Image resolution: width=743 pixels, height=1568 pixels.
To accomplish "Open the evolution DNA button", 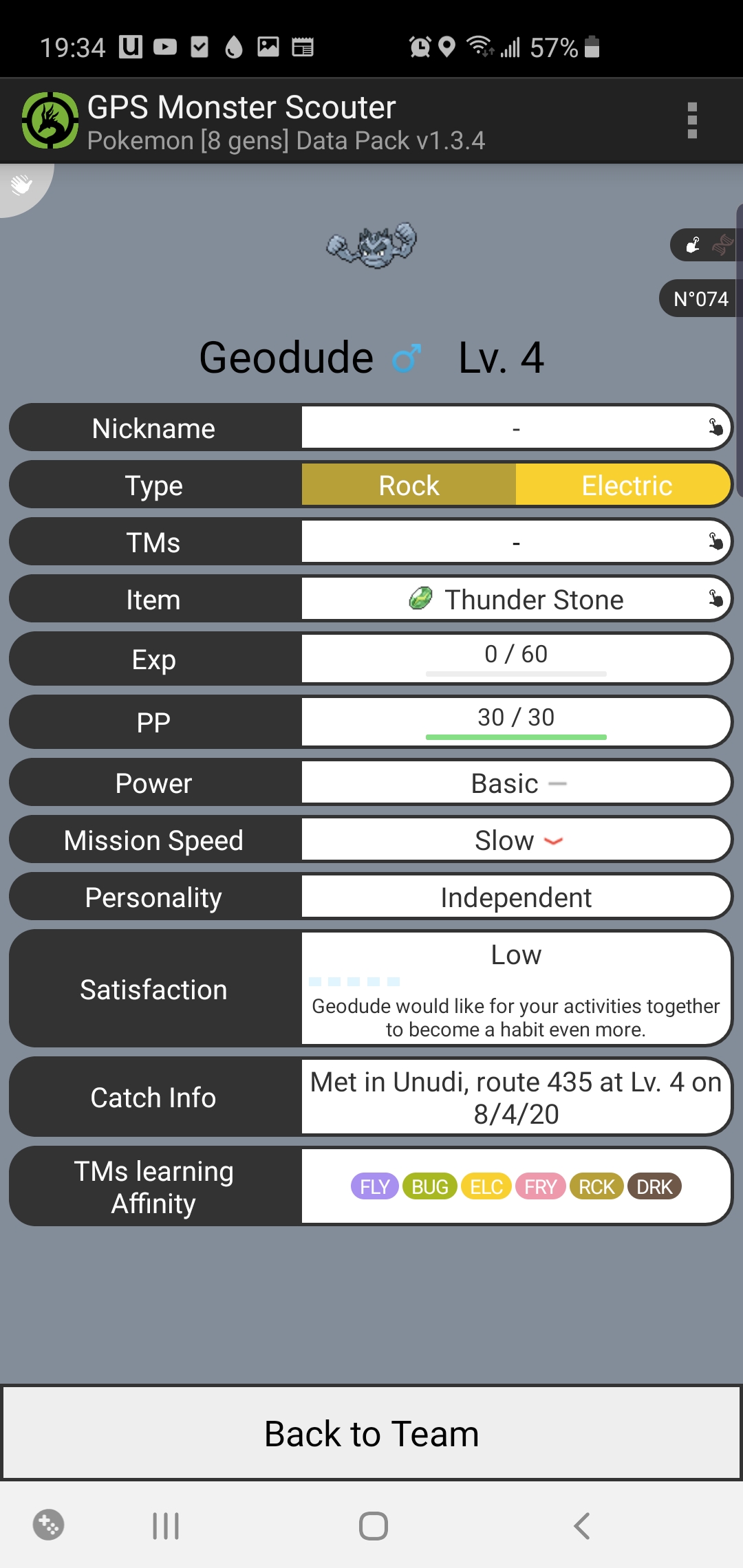I will click(721, 245).
